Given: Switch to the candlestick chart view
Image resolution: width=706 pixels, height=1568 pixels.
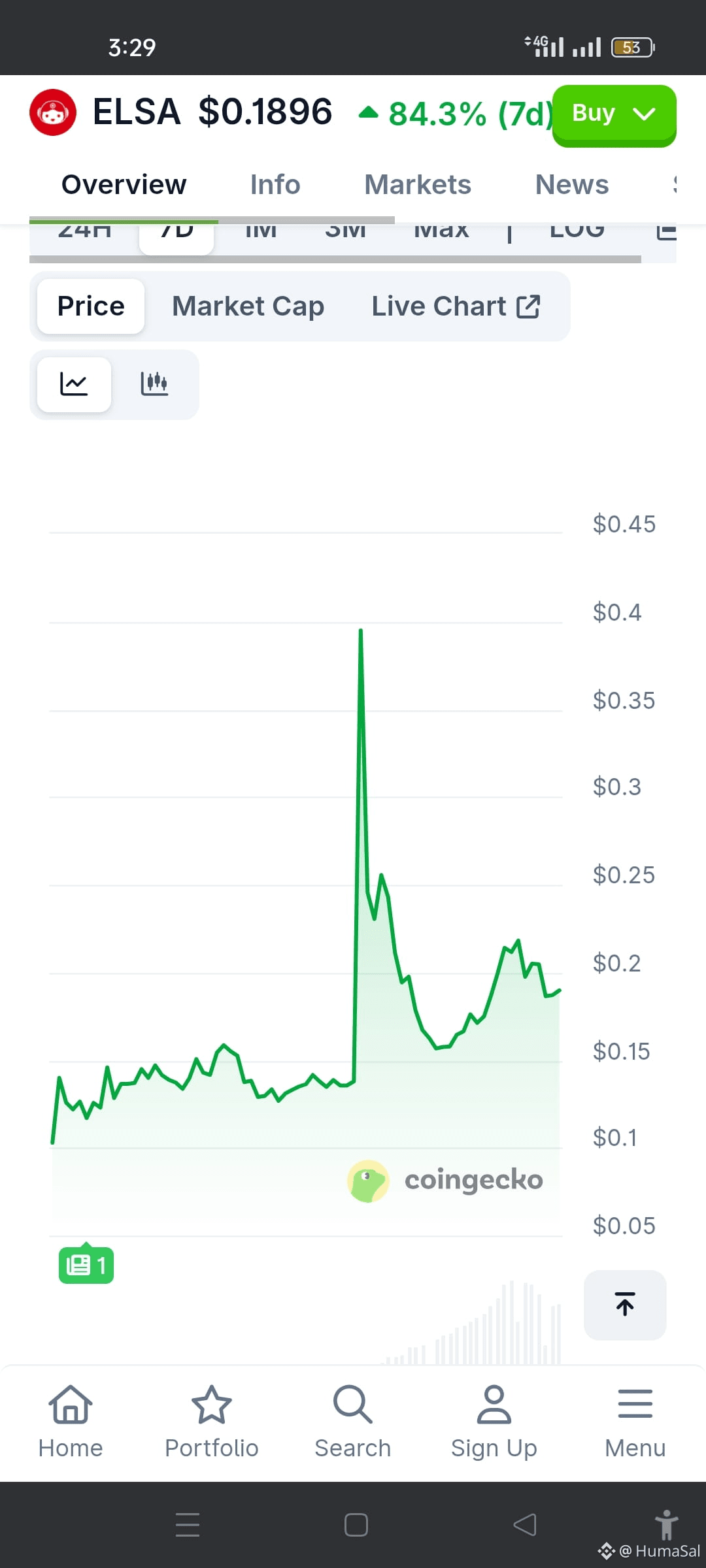Looking at the screenshot, I should point(155,384).
